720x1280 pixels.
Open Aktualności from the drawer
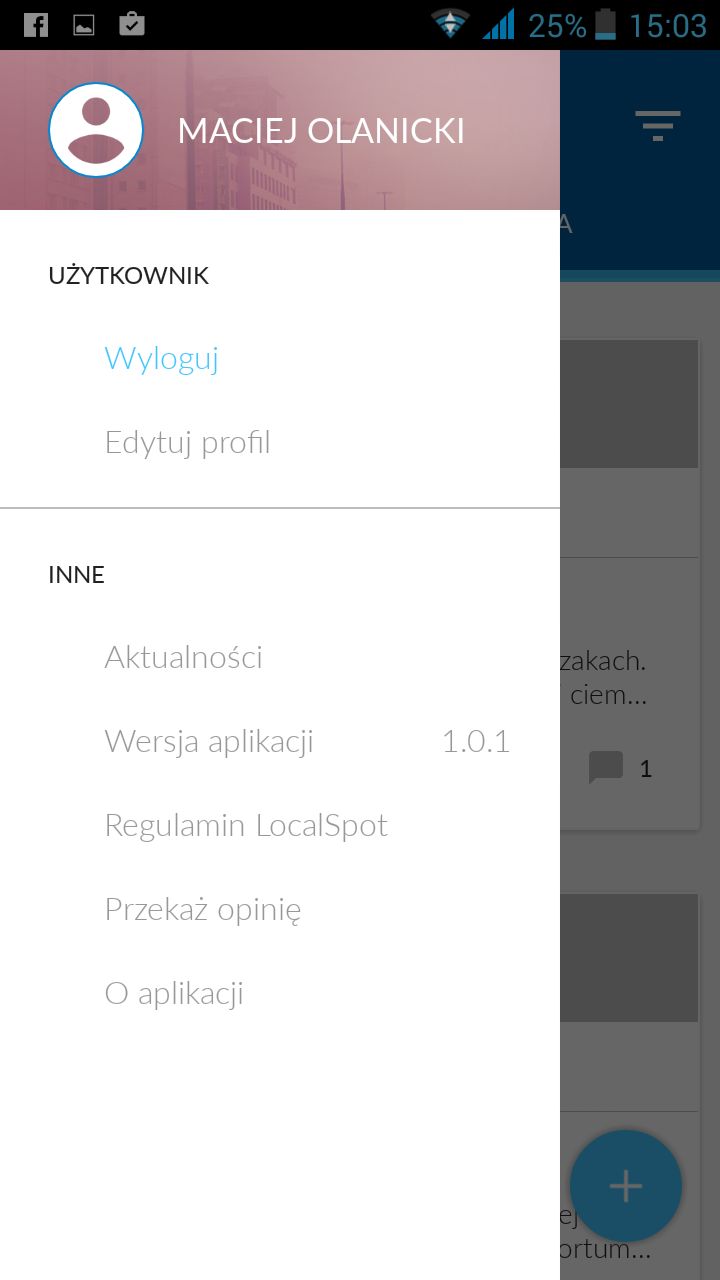183,657
